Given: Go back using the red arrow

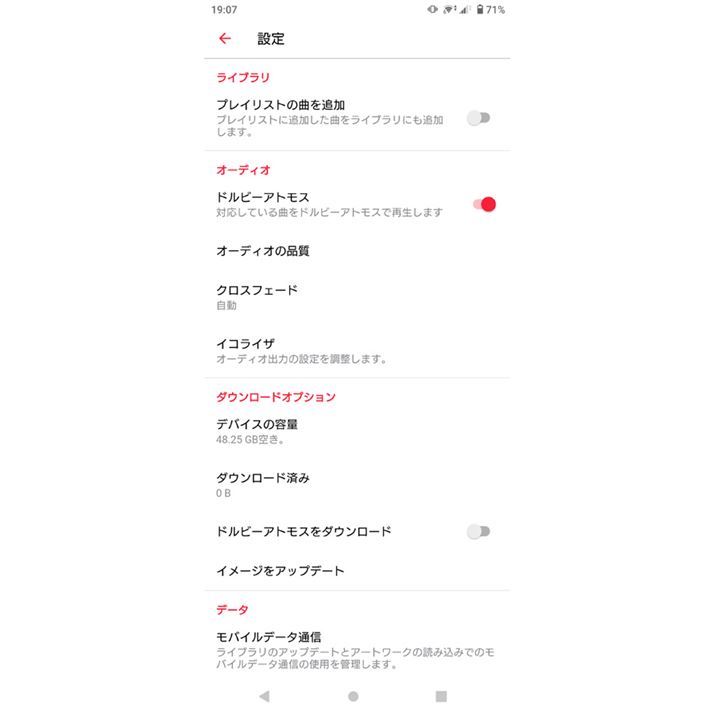Looking at the screenshot, I should (x=224, y=39).
